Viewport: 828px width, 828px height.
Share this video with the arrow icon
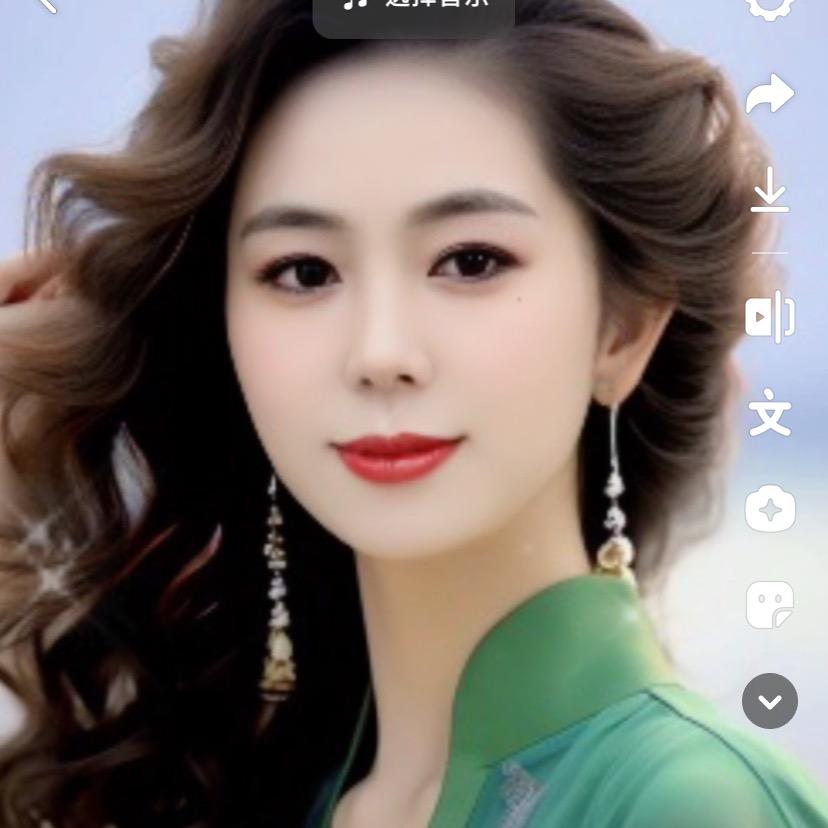click(770, 96)
